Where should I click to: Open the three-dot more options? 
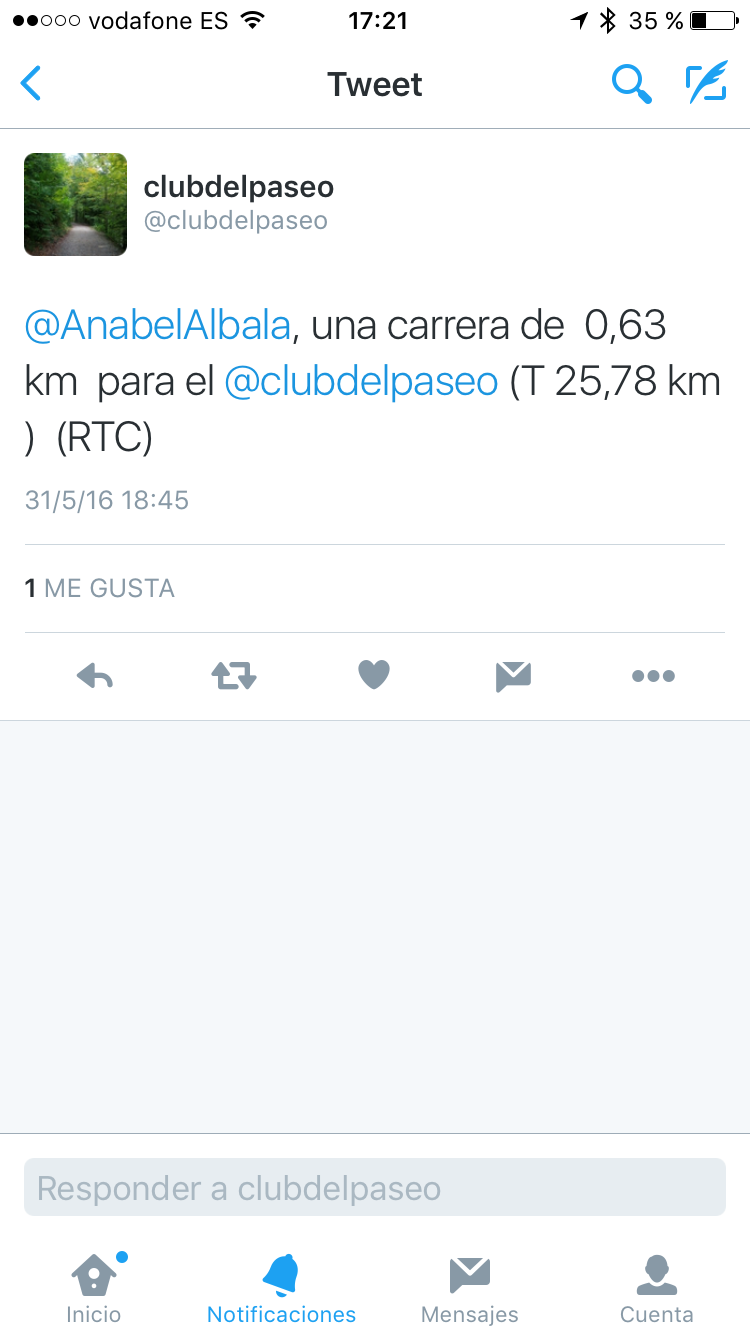[x=653, y=677]
